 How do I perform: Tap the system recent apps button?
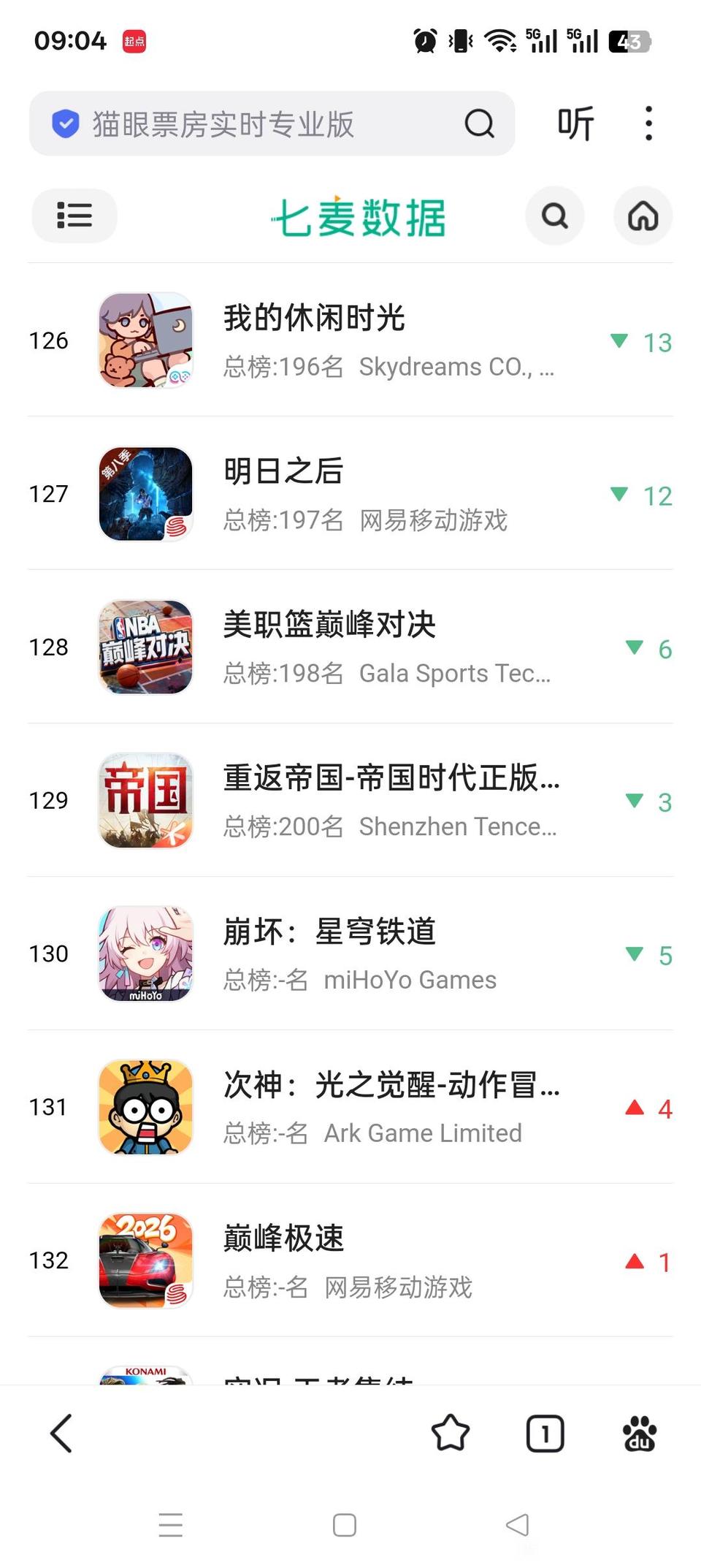(x=171, y=1525)
